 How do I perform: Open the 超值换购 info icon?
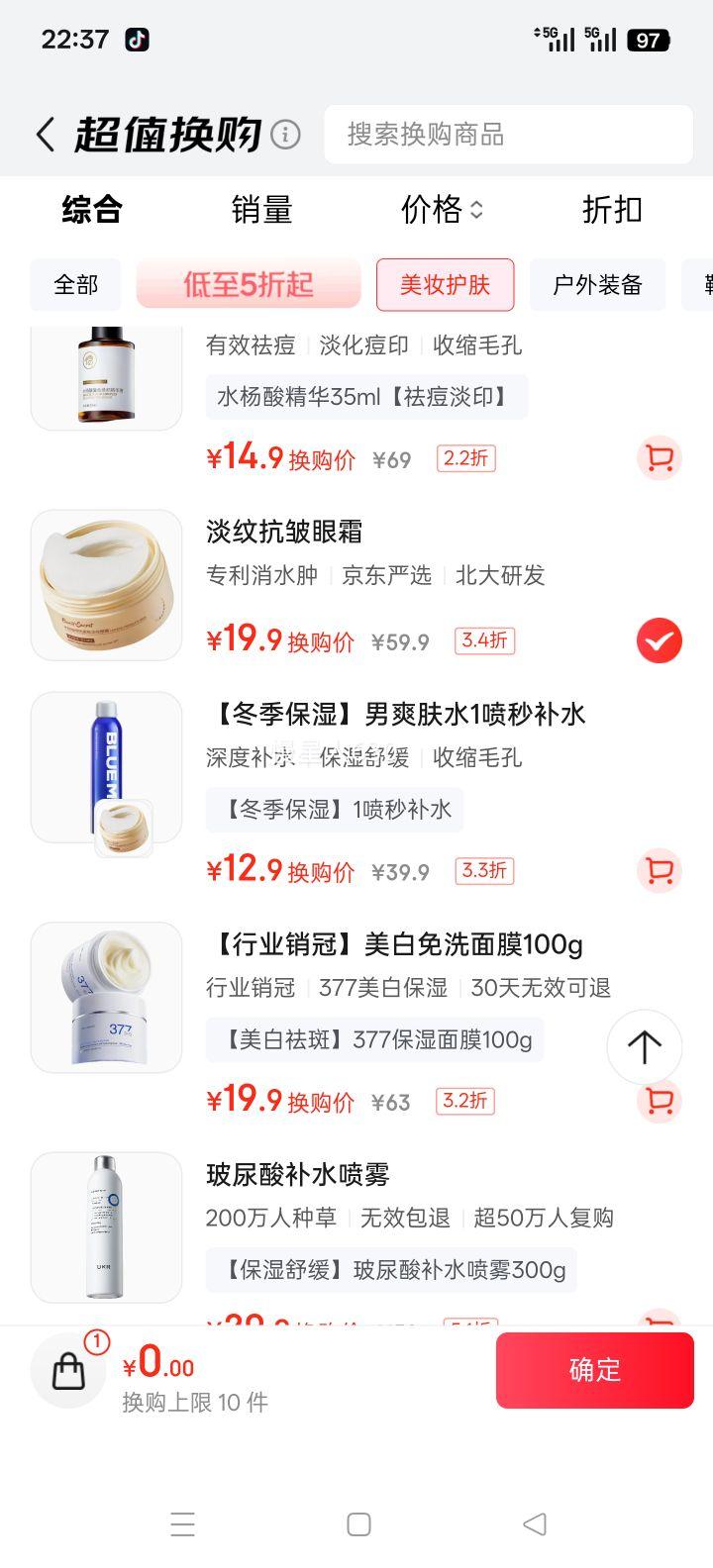click(285, 135)
